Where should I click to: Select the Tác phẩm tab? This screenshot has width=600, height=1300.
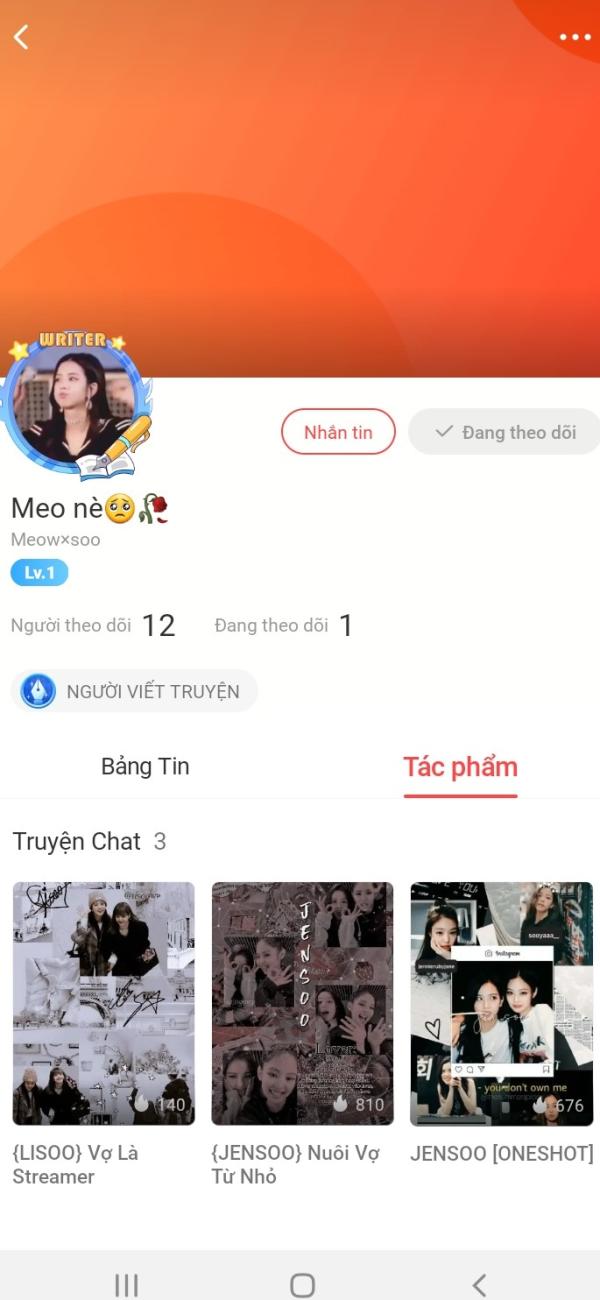click(460, 767)
